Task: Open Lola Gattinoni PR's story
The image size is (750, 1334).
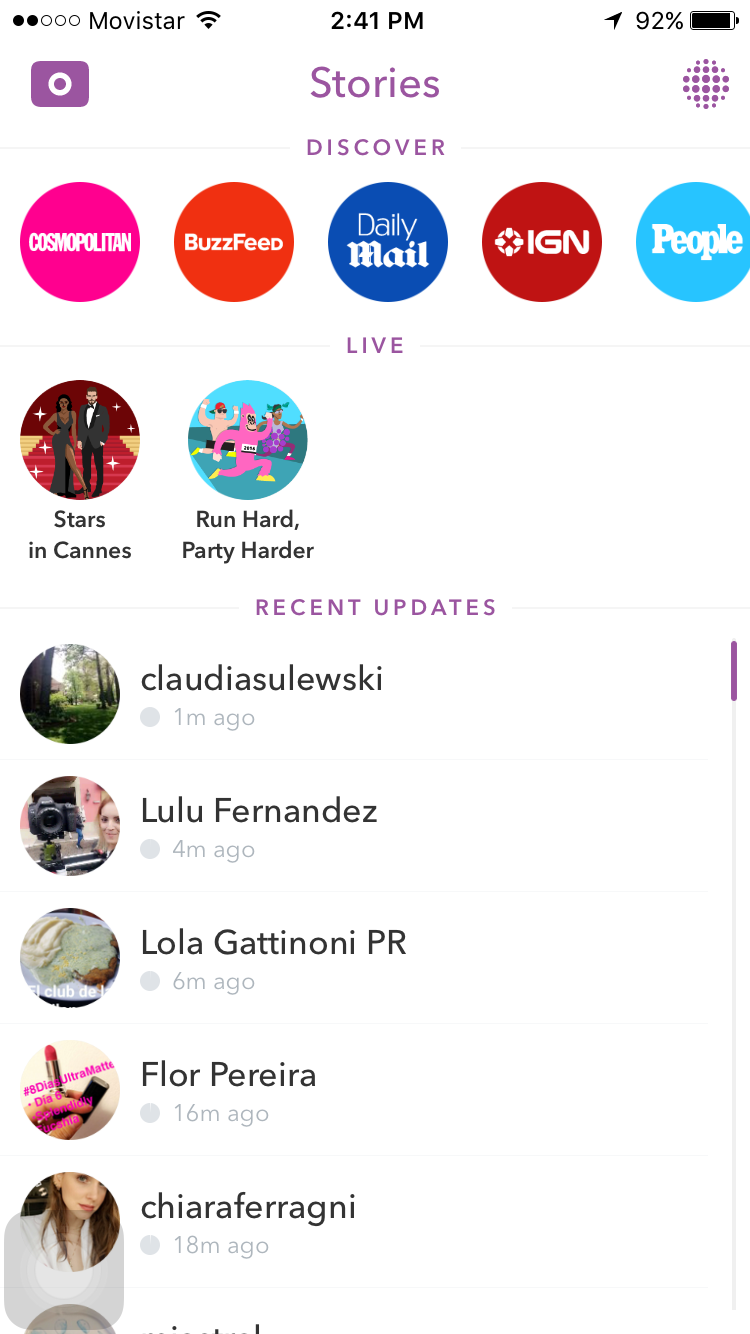Action: click(272, 958)
